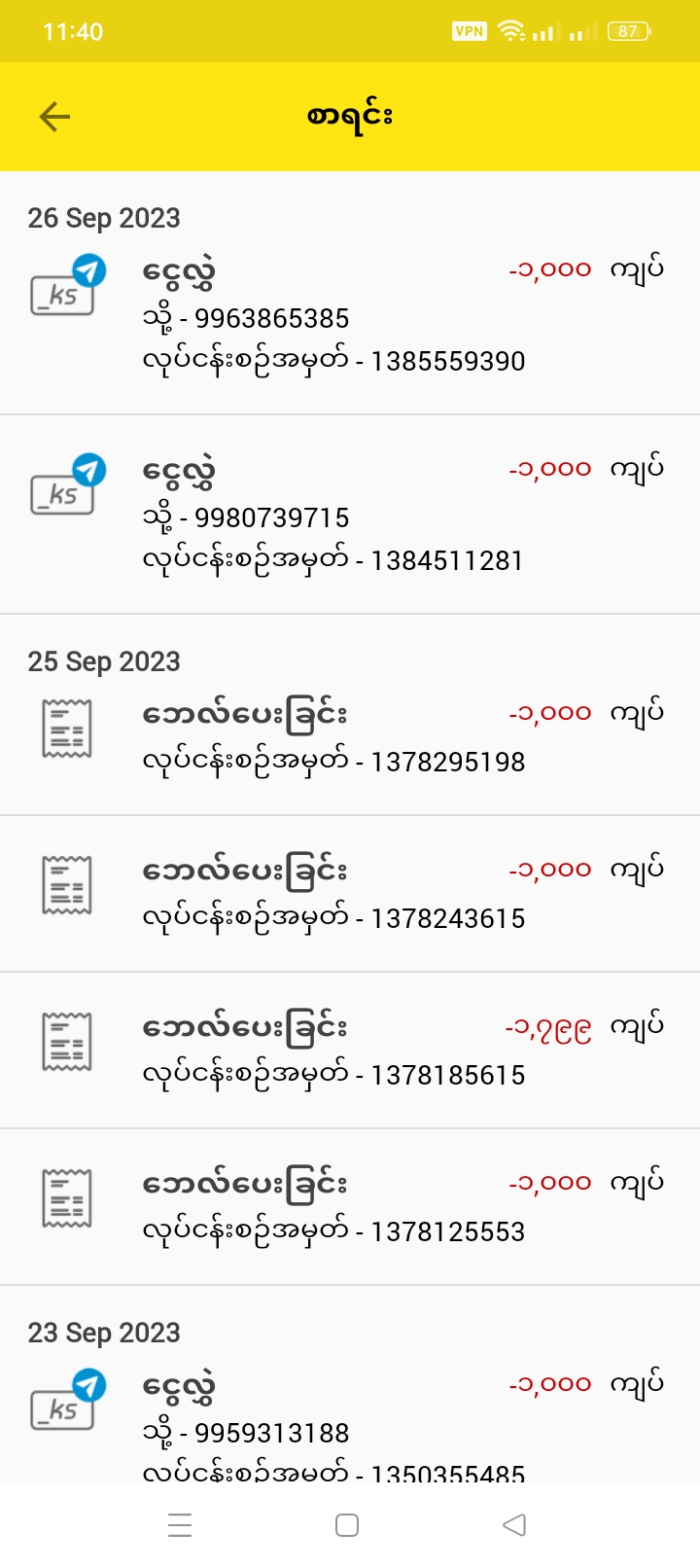
Task: Open the transfer to 9980739715
Action: point(350,515)
